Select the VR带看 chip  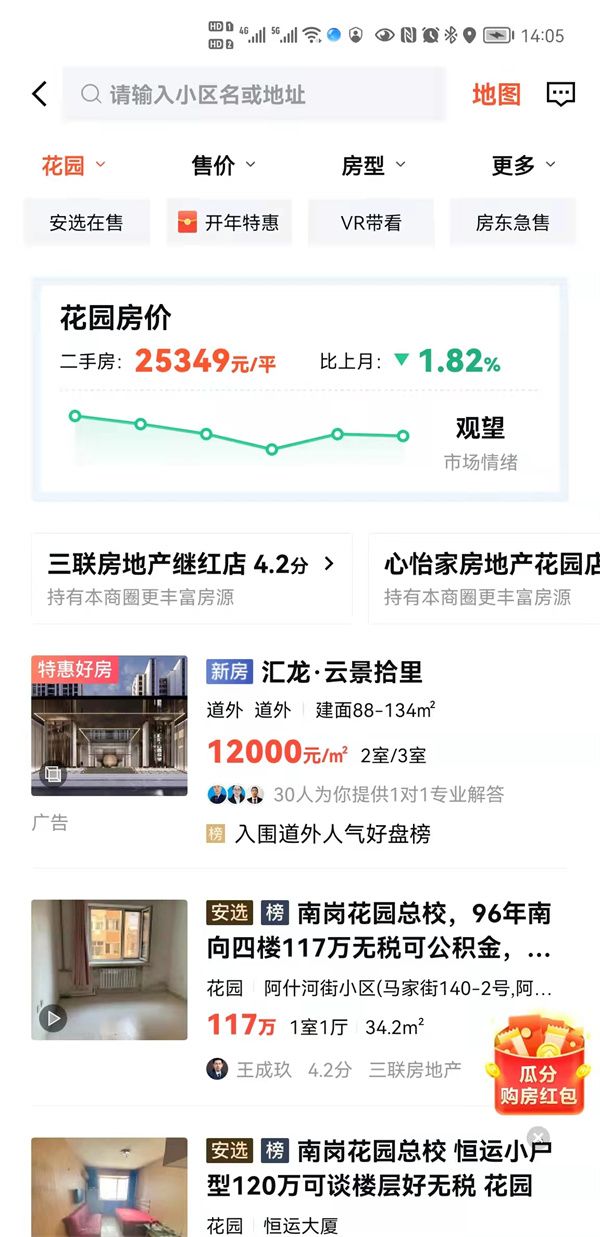point(371,223)
